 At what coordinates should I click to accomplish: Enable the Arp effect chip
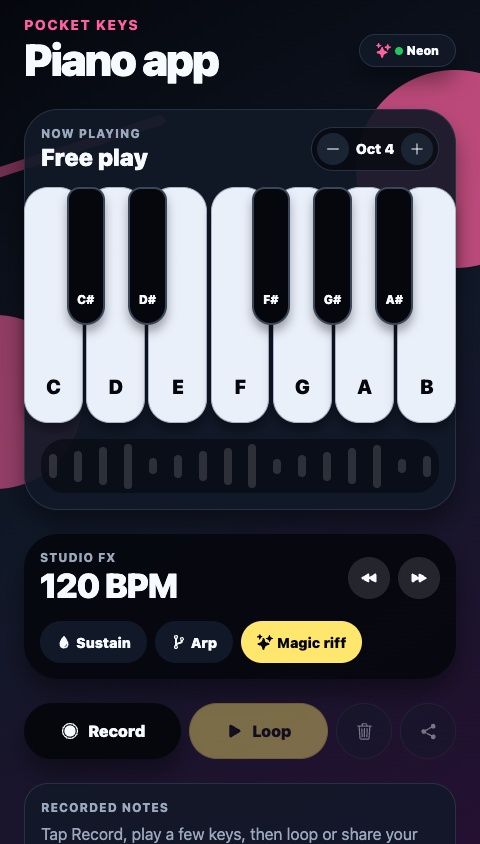tap(194, 642)
